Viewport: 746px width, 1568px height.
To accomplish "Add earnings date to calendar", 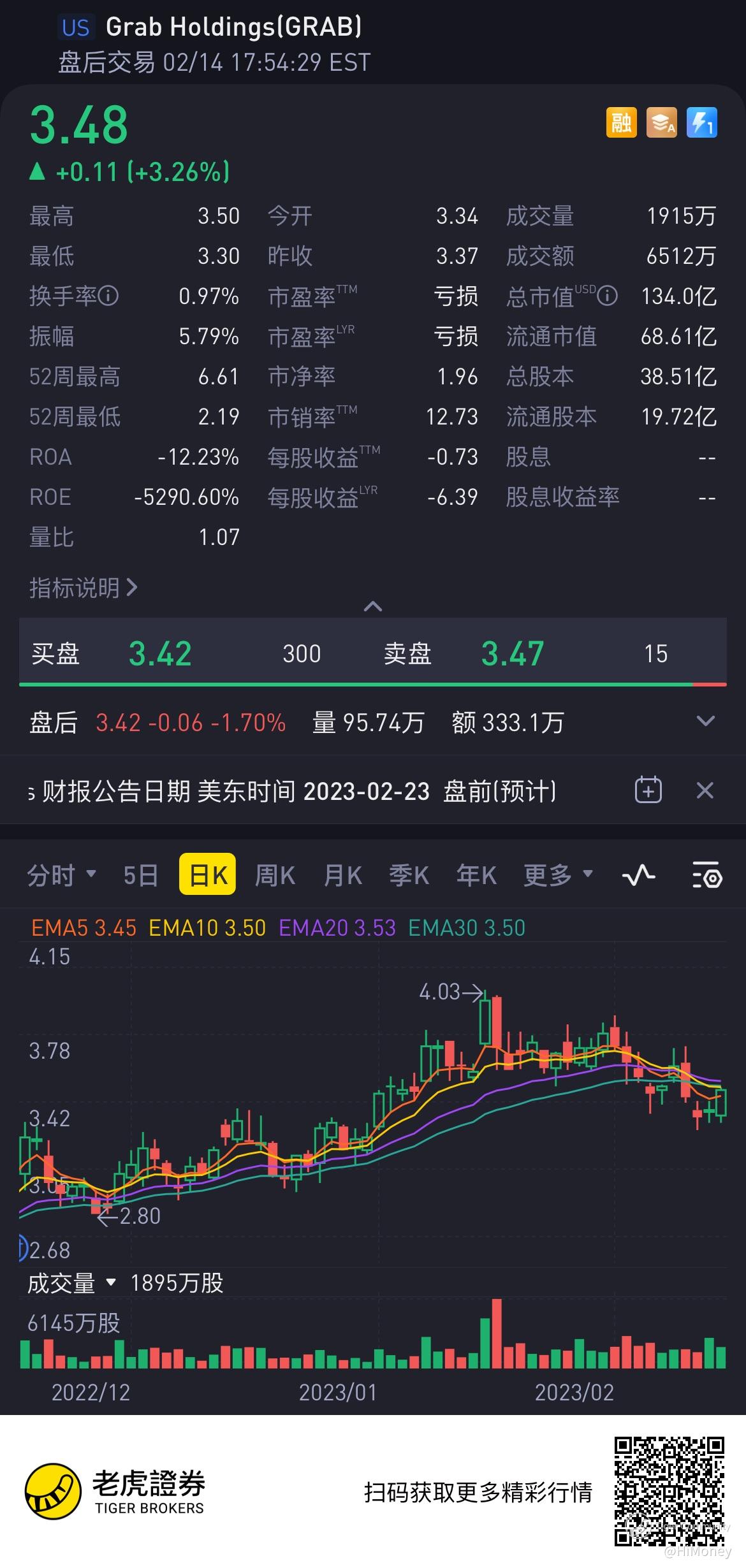I will pyautogui.click(x=648, y=790).
